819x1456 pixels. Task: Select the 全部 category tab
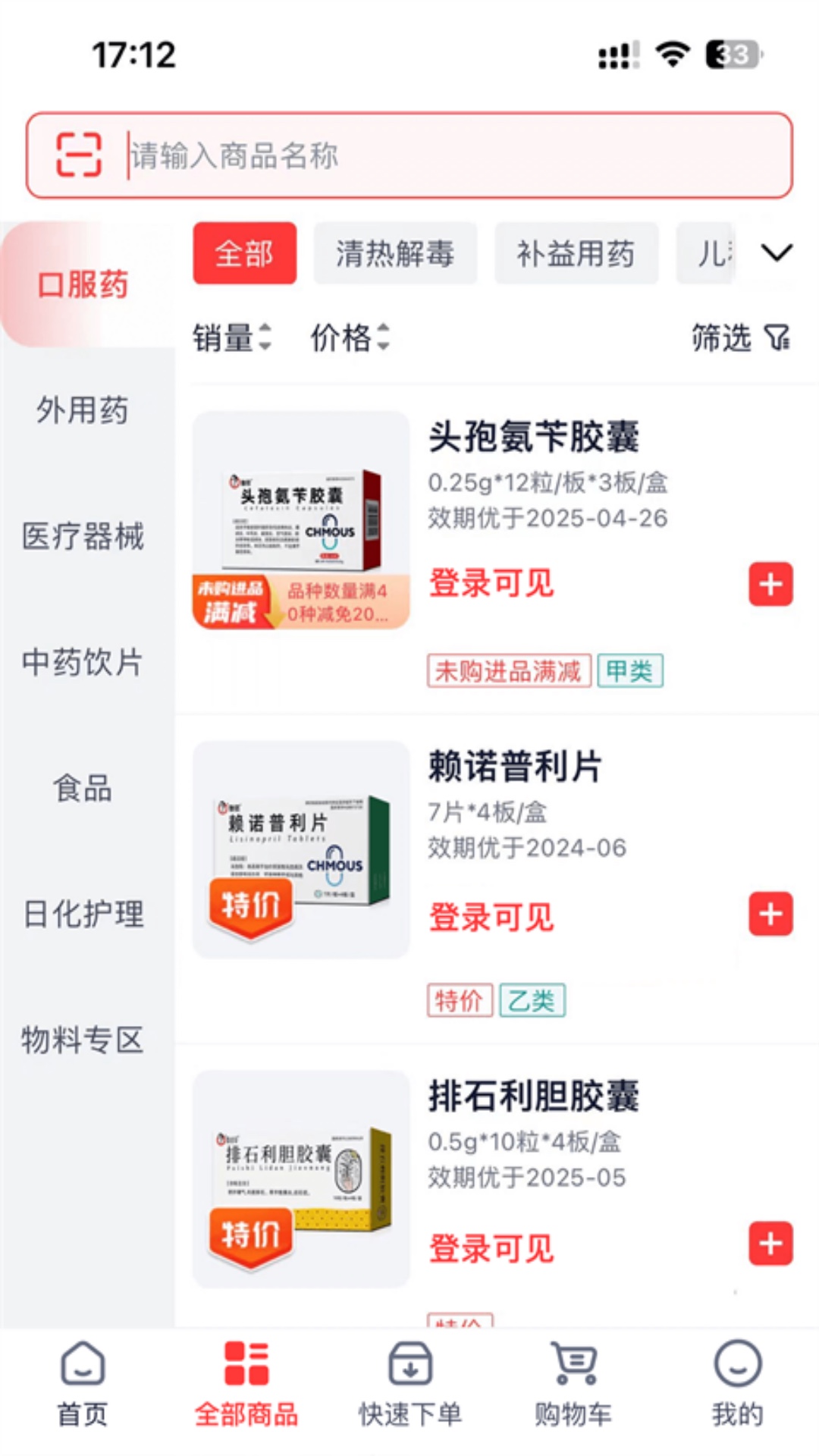(x=244, y=253)
